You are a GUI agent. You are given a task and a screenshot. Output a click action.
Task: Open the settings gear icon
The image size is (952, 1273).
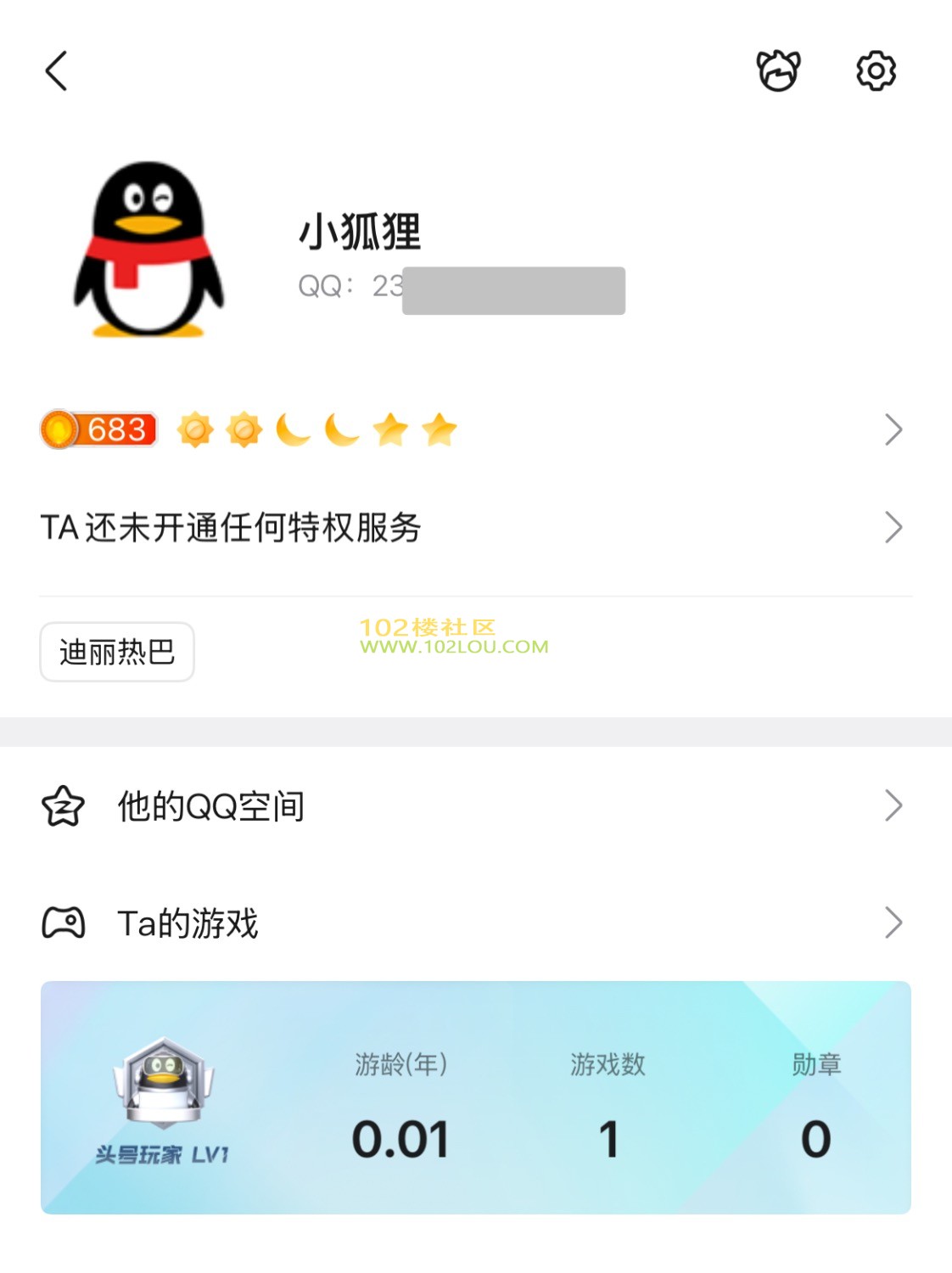876,71
